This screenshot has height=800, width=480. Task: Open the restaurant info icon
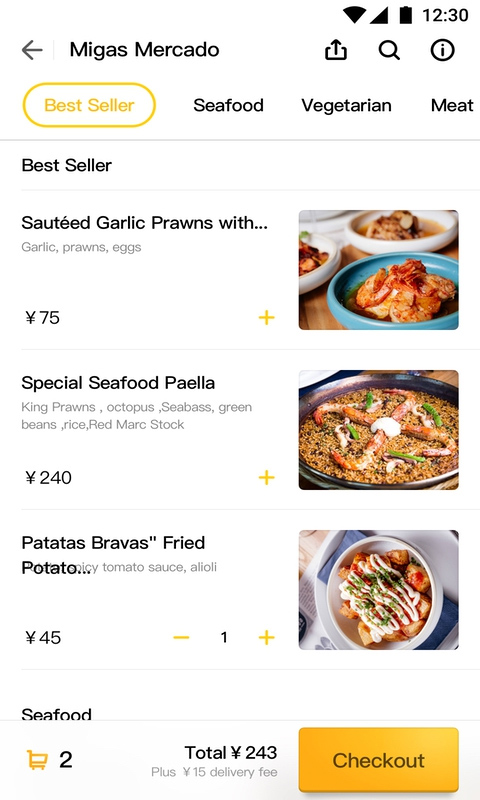tap(442, 50)
